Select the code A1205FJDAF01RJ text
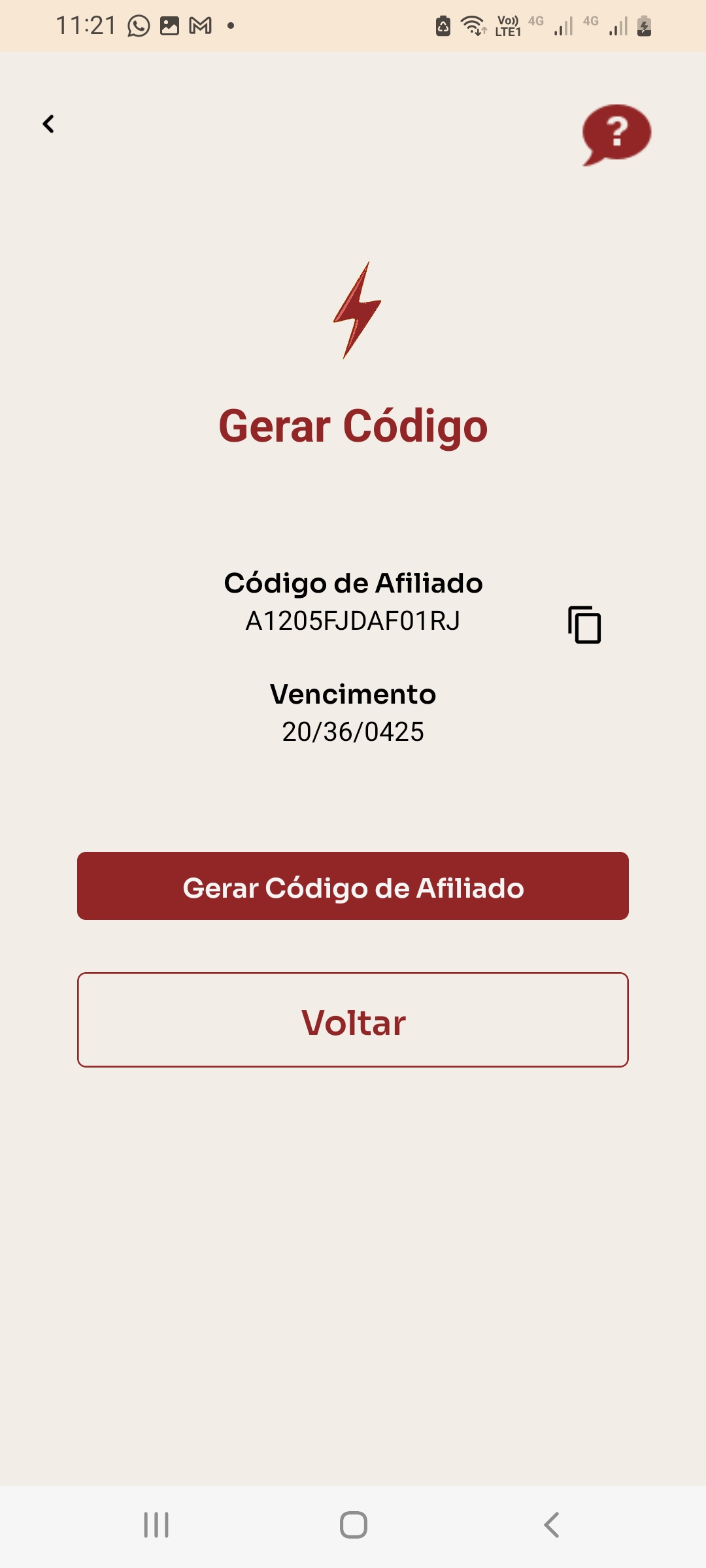 click(x=353, y=621)
